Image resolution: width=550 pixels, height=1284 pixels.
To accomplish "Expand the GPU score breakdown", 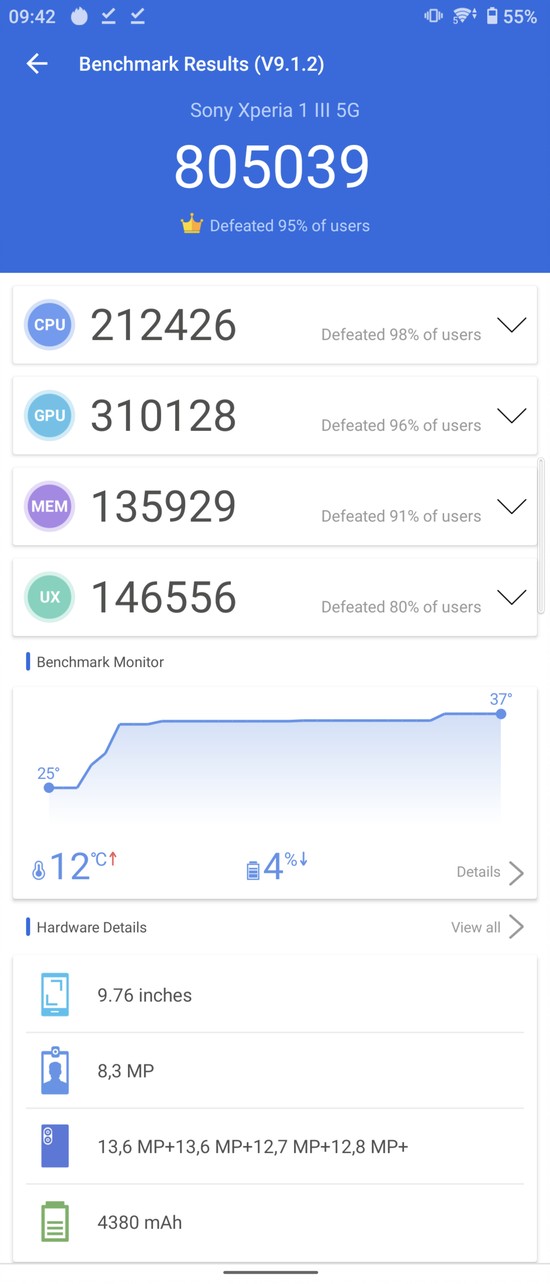I will [x=511, y=417].
